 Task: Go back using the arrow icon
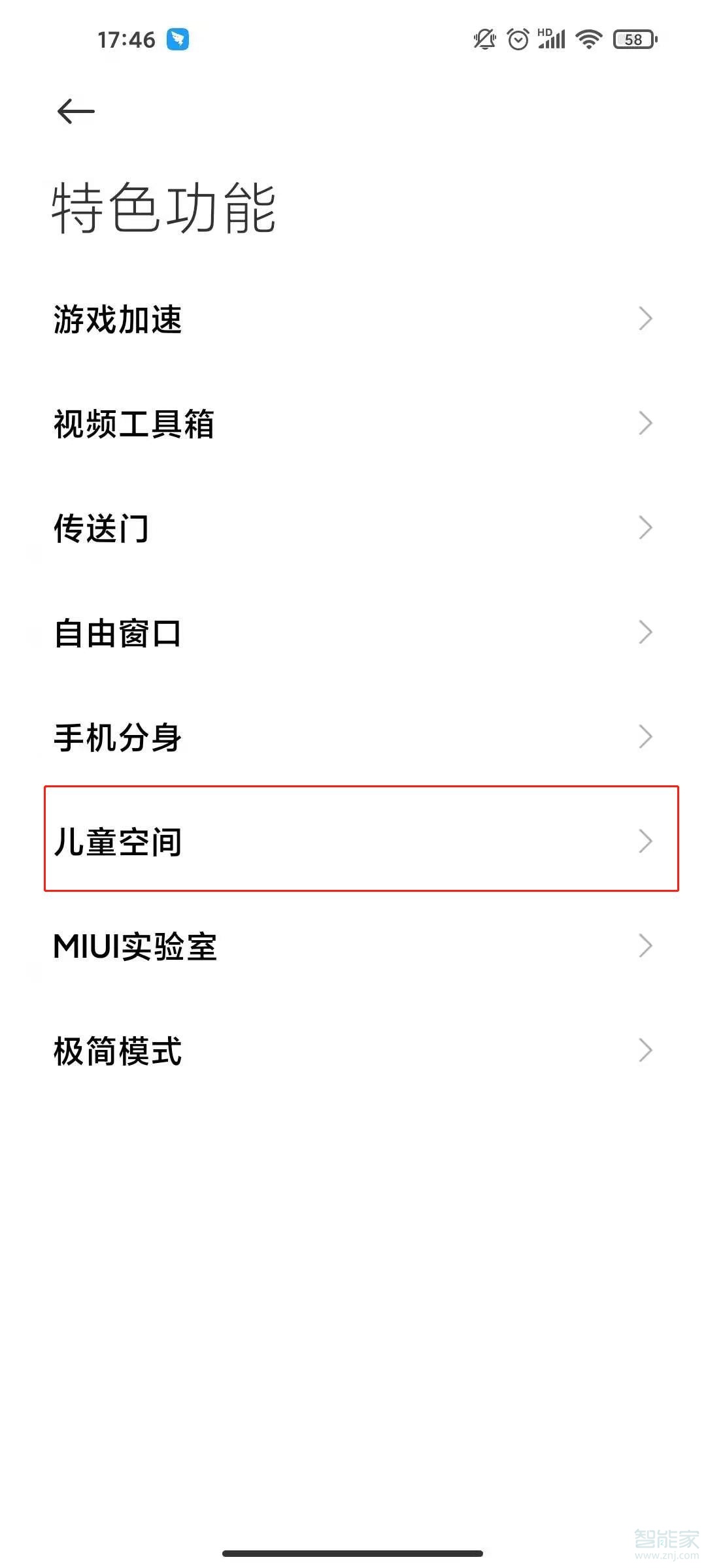(76, 111)
